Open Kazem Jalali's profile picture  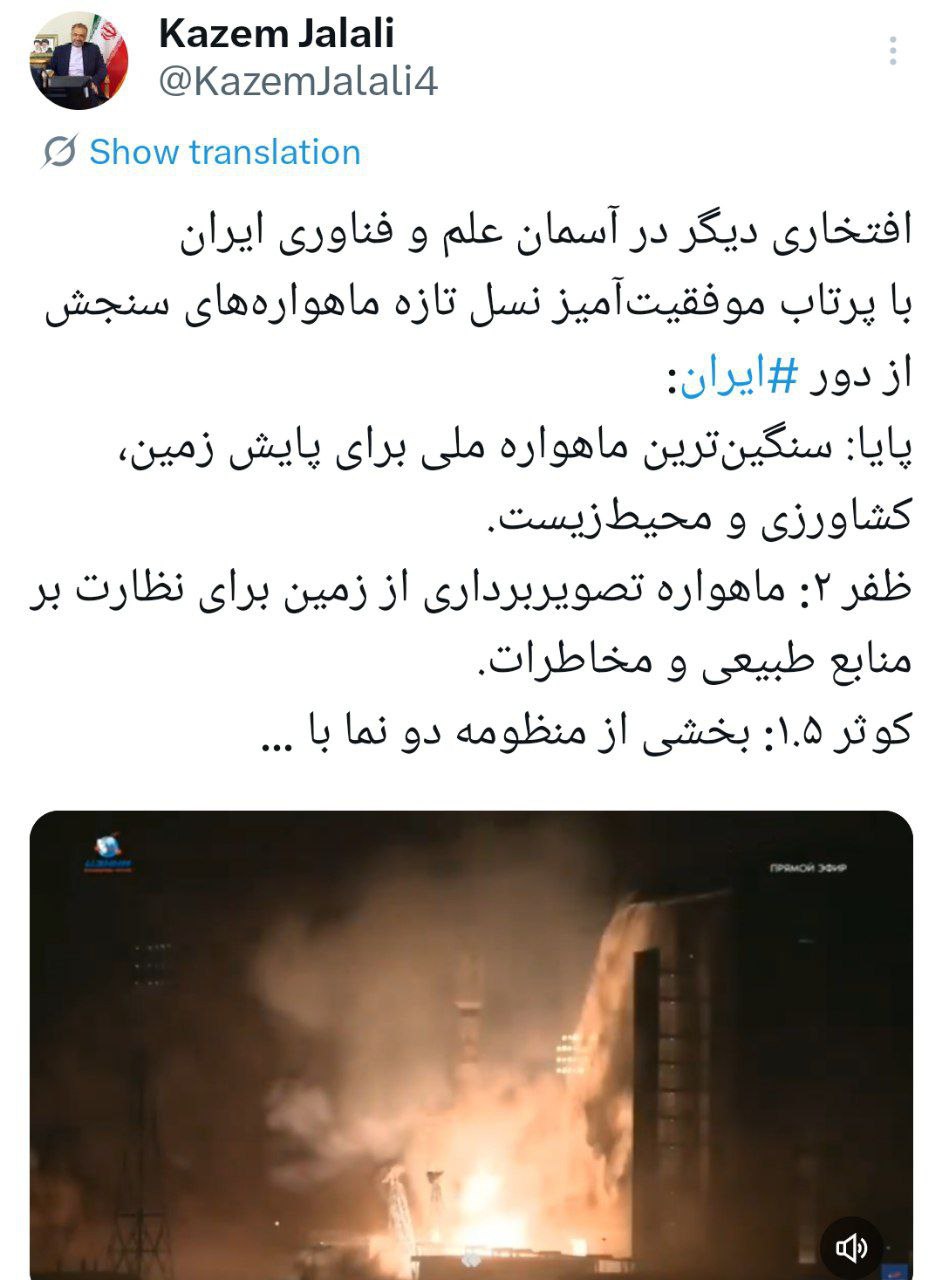coord(79,61)
